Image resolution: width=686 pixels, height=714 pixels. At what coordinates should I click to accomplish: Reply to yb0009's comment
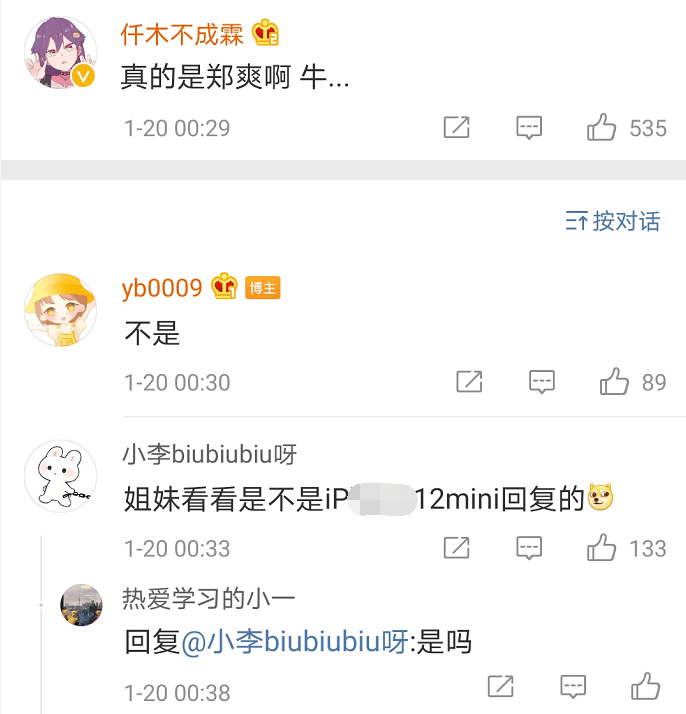[541, 382]
